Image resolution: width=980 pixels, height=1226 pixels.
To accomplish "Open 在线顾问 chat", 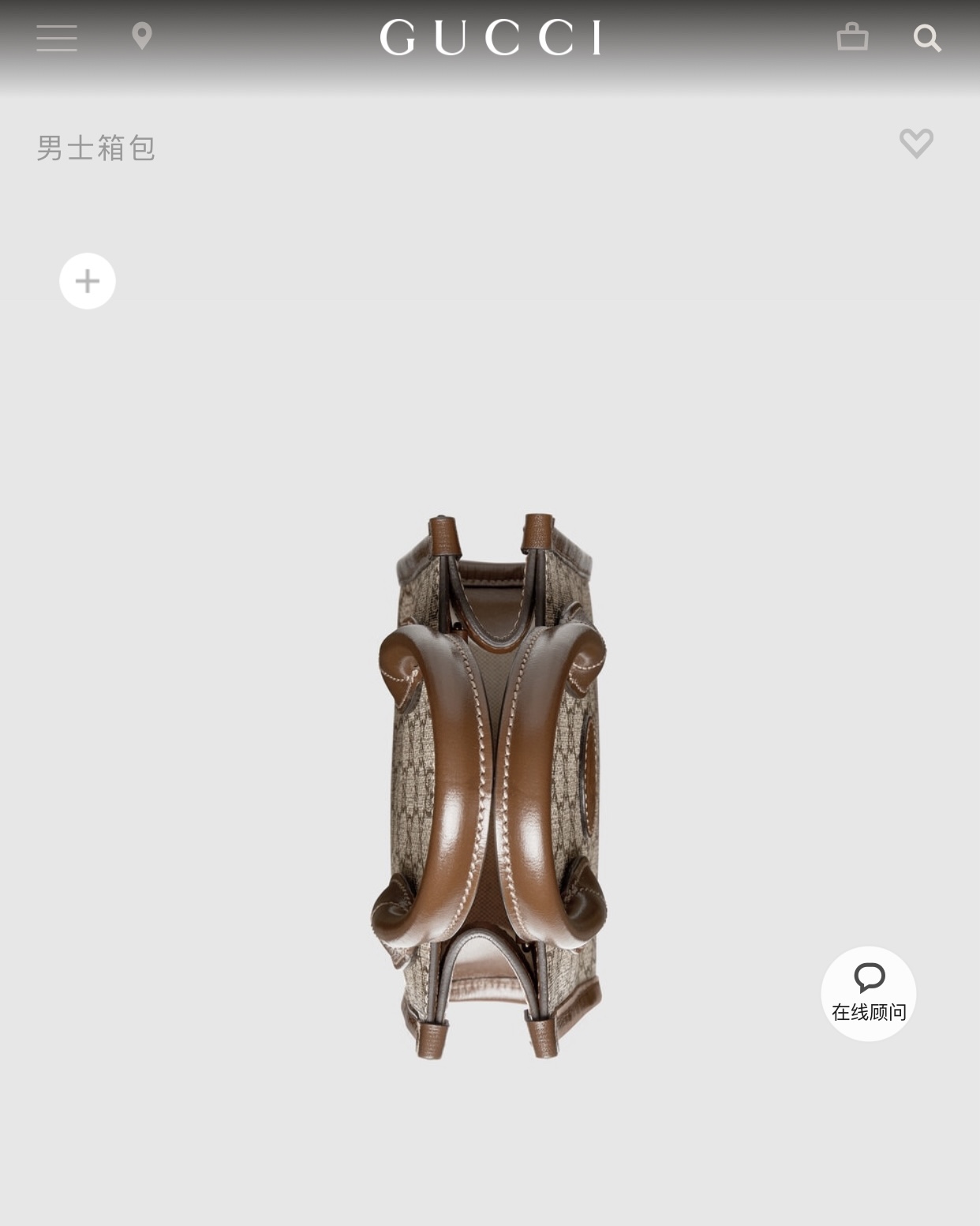I will pos(869,993).
